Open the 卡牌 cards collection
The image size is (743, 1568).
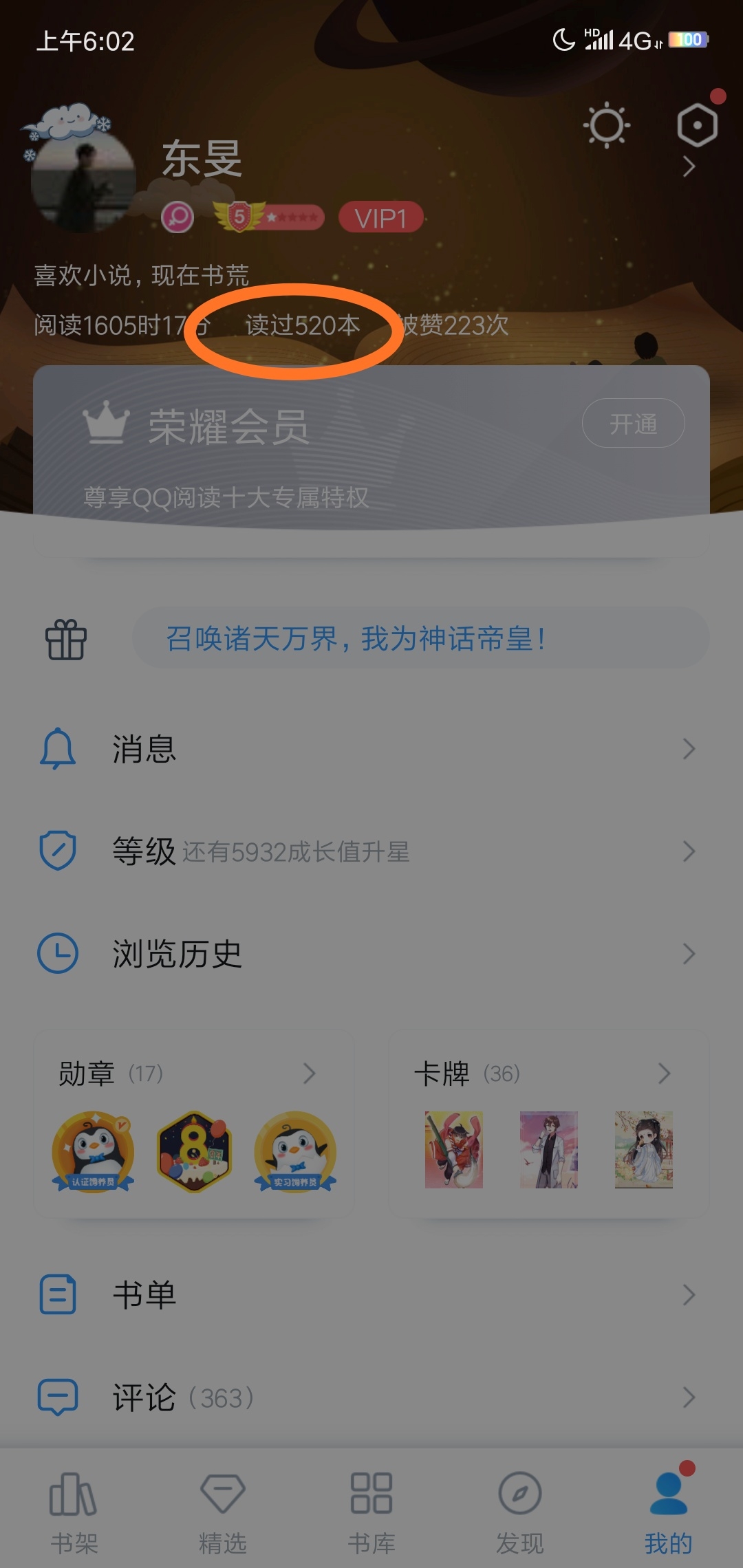548,1124
